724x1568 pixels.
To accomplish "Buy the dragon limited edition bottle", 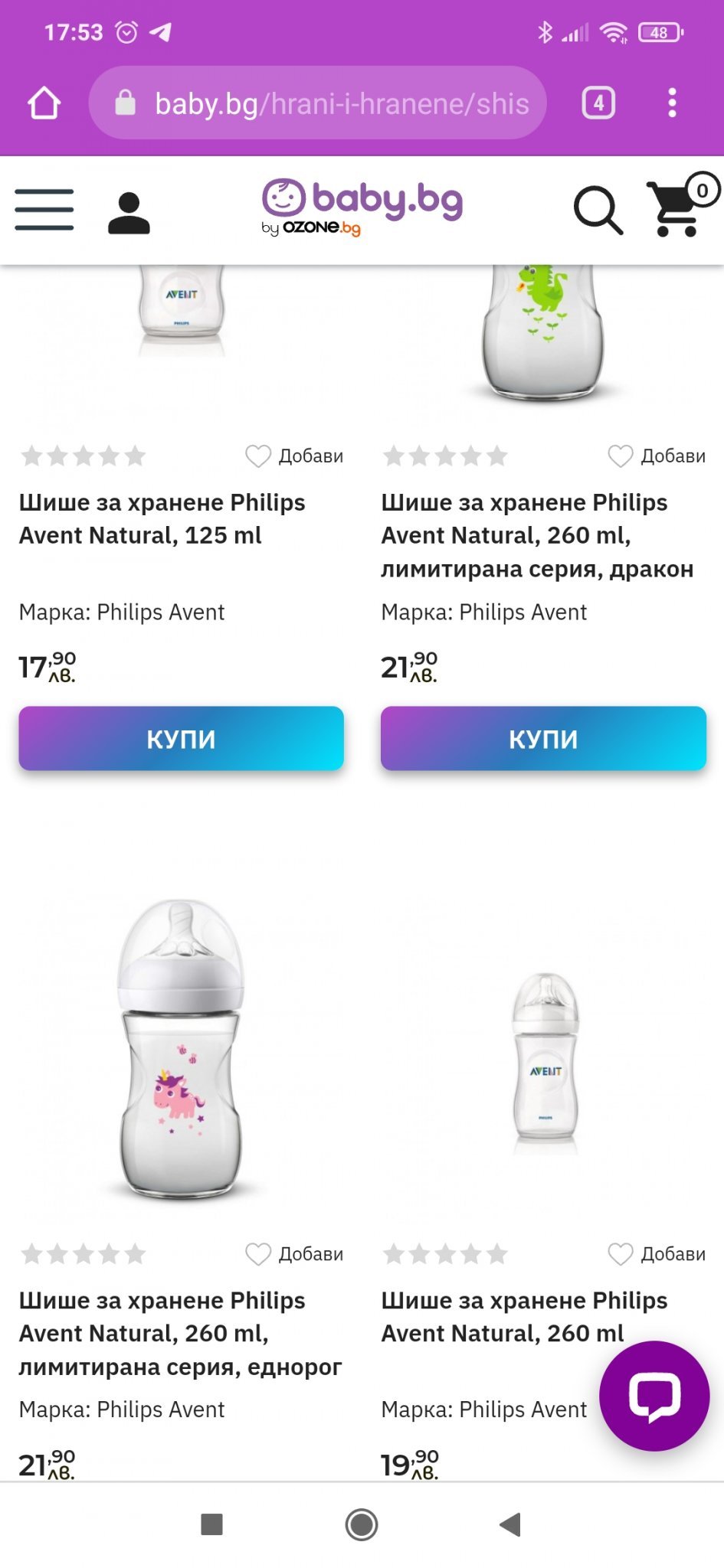I will 543,739.
